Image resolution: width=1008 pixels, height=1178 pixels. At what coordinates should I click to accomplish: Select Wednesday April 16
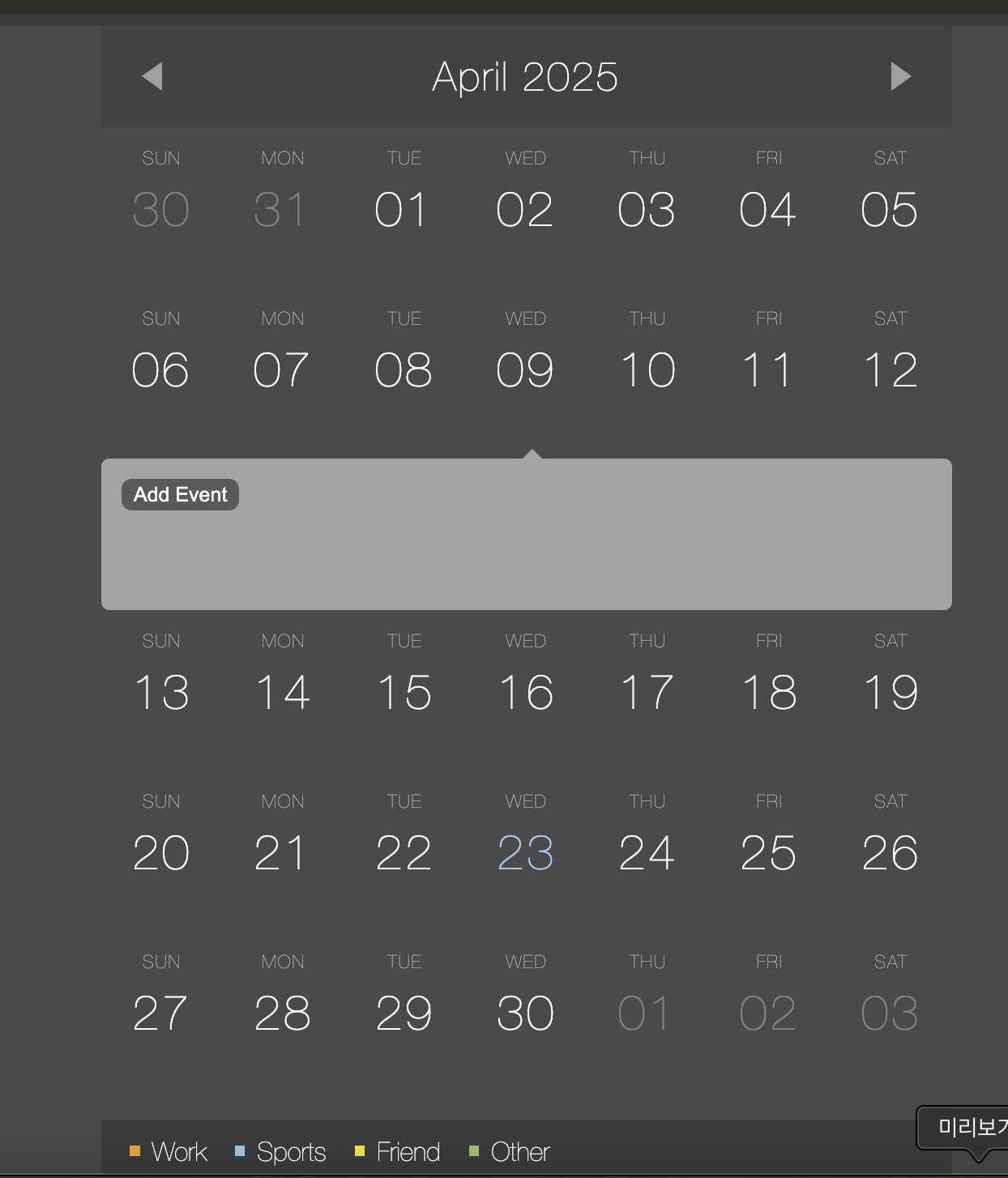[525, 692]
